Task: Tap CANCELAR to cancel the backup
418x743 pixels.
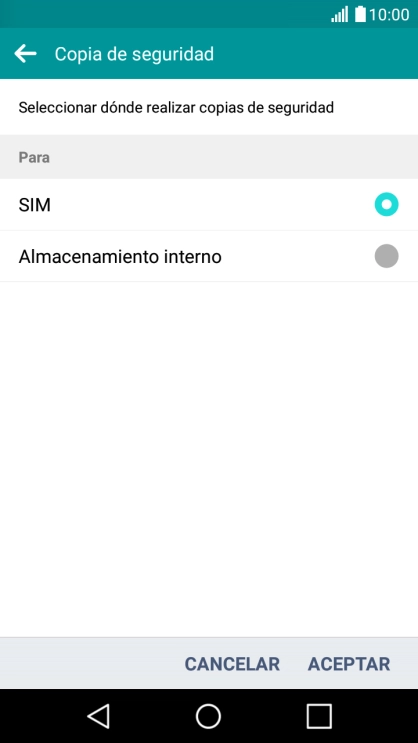Action: (232, 664)
